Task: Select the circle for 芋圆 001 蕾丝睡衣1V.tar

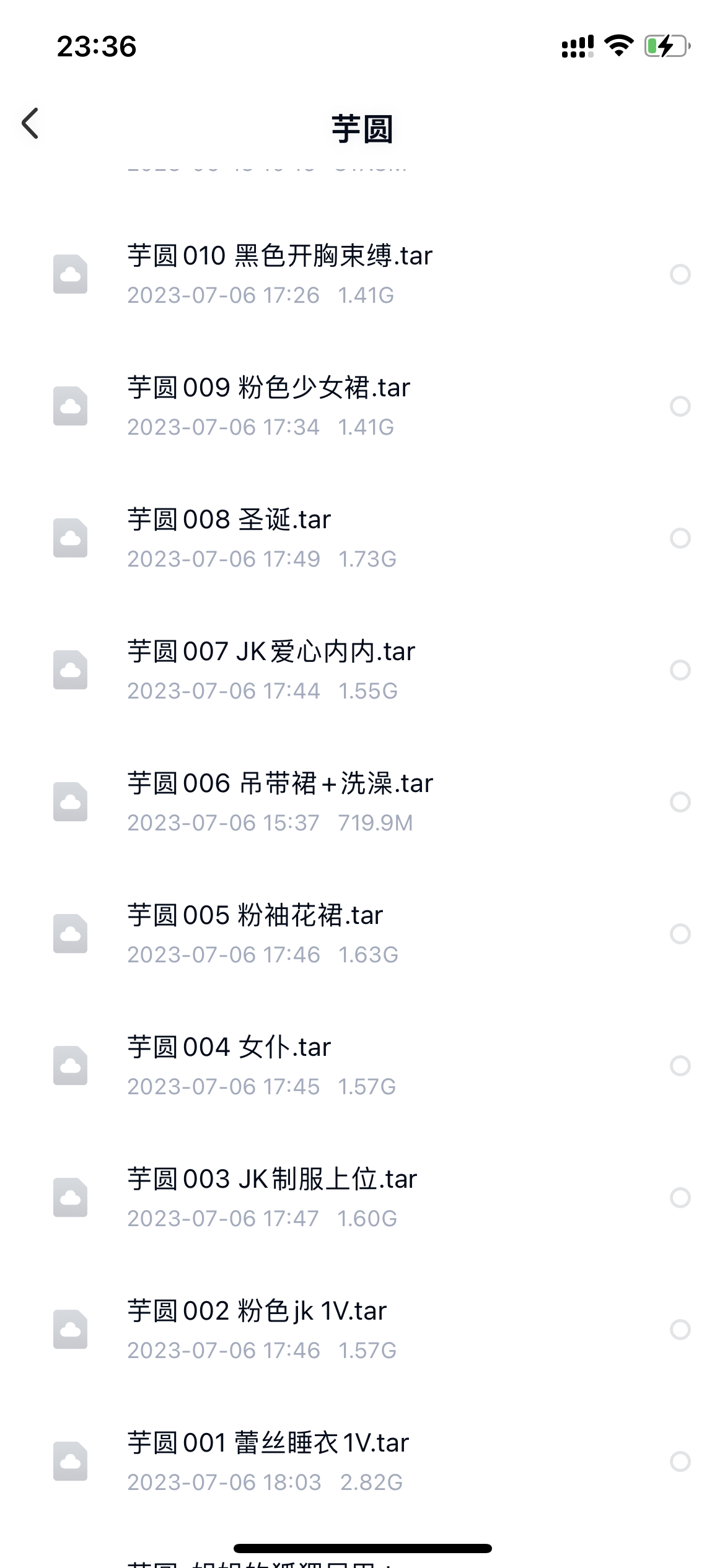Action: point(680,1461)
